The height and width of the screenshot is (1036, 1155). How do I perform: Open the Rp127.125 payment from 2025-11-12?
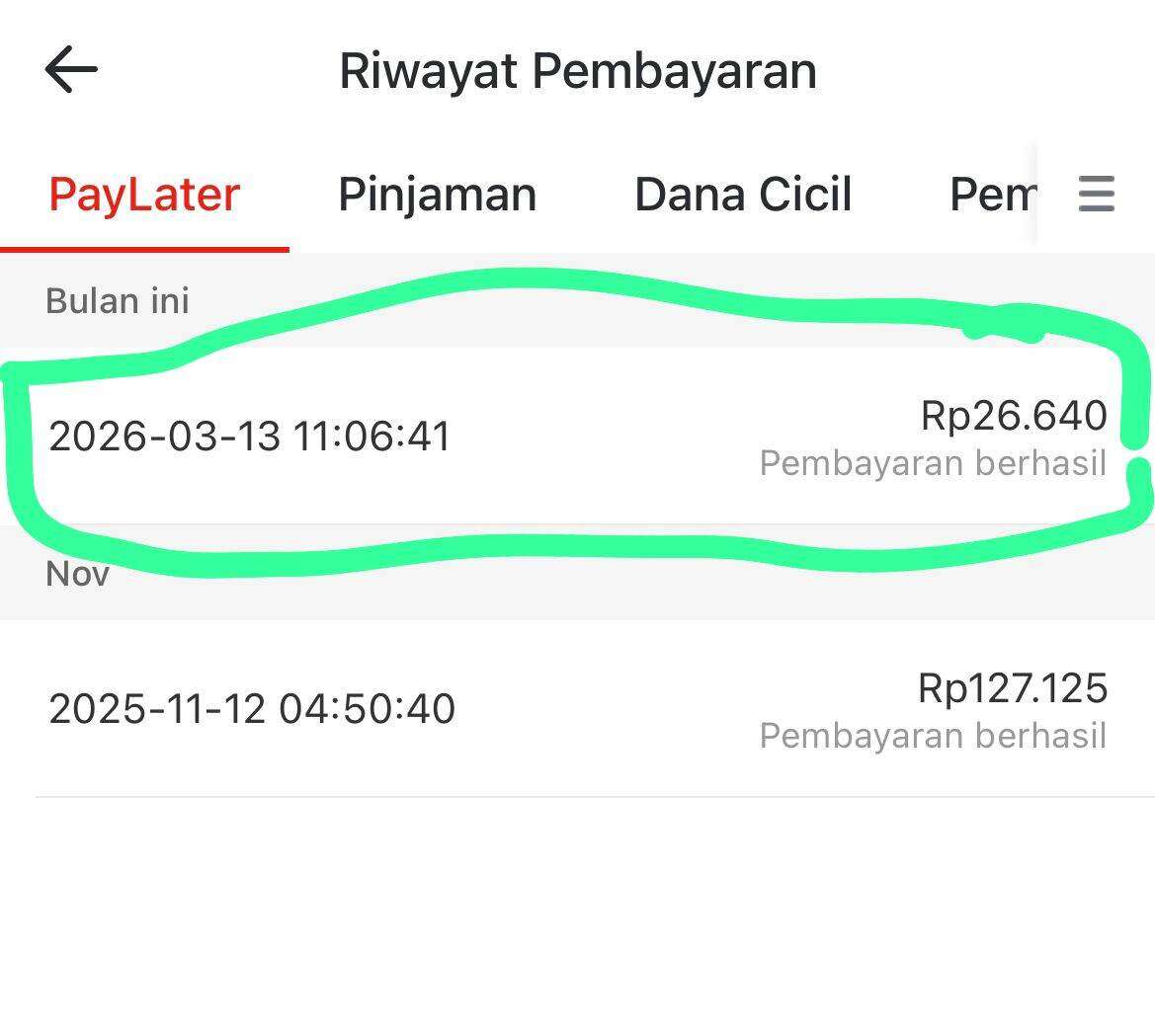coord(577,709)
